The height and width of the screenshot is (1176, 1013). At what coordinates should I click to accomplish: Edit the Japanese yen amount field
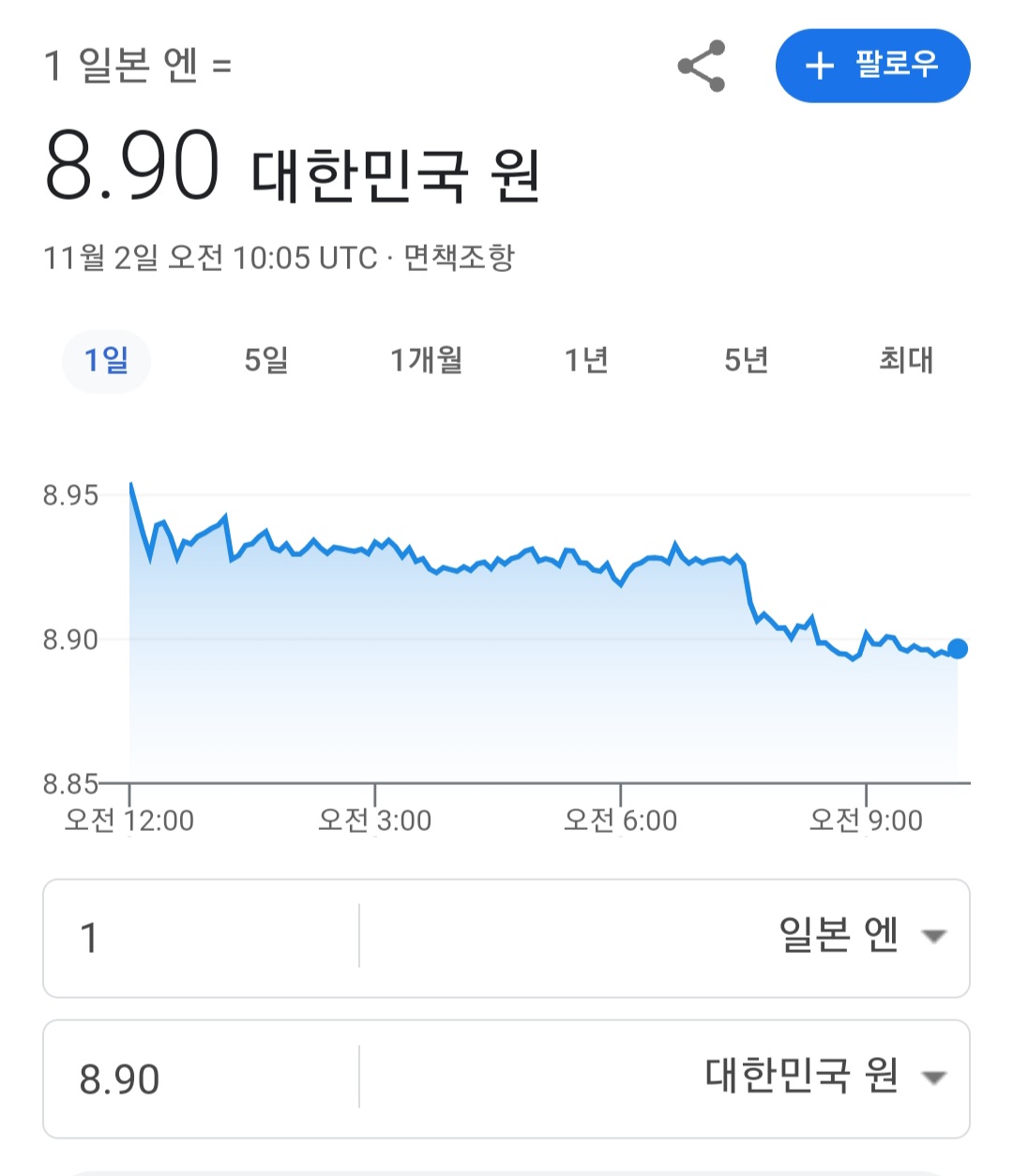pyautogui.click(x=201, y=938)
